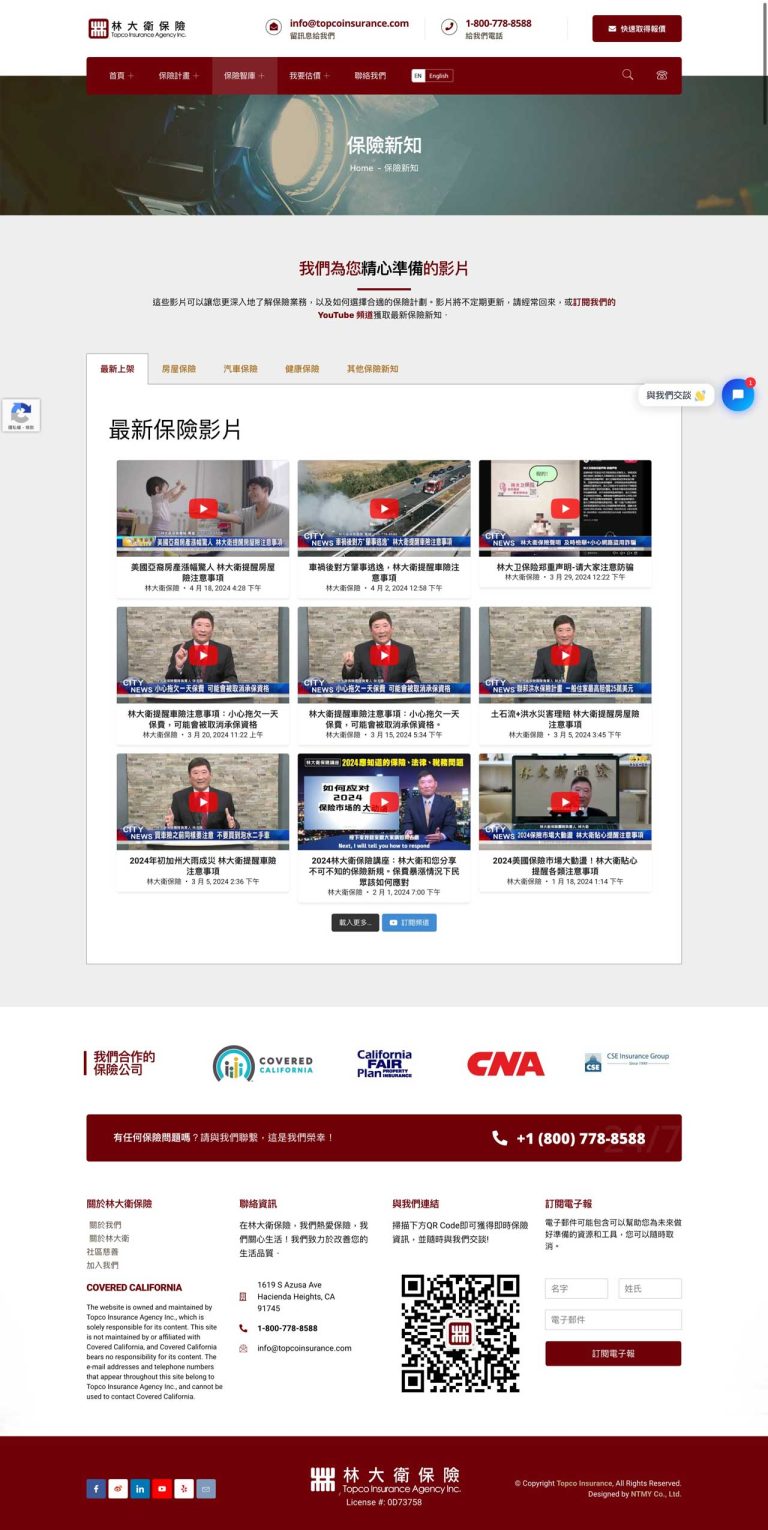This screenshot has height=1530, width=768.
Task: Play video 2024年初加州大雨成災
Action: 203,801
